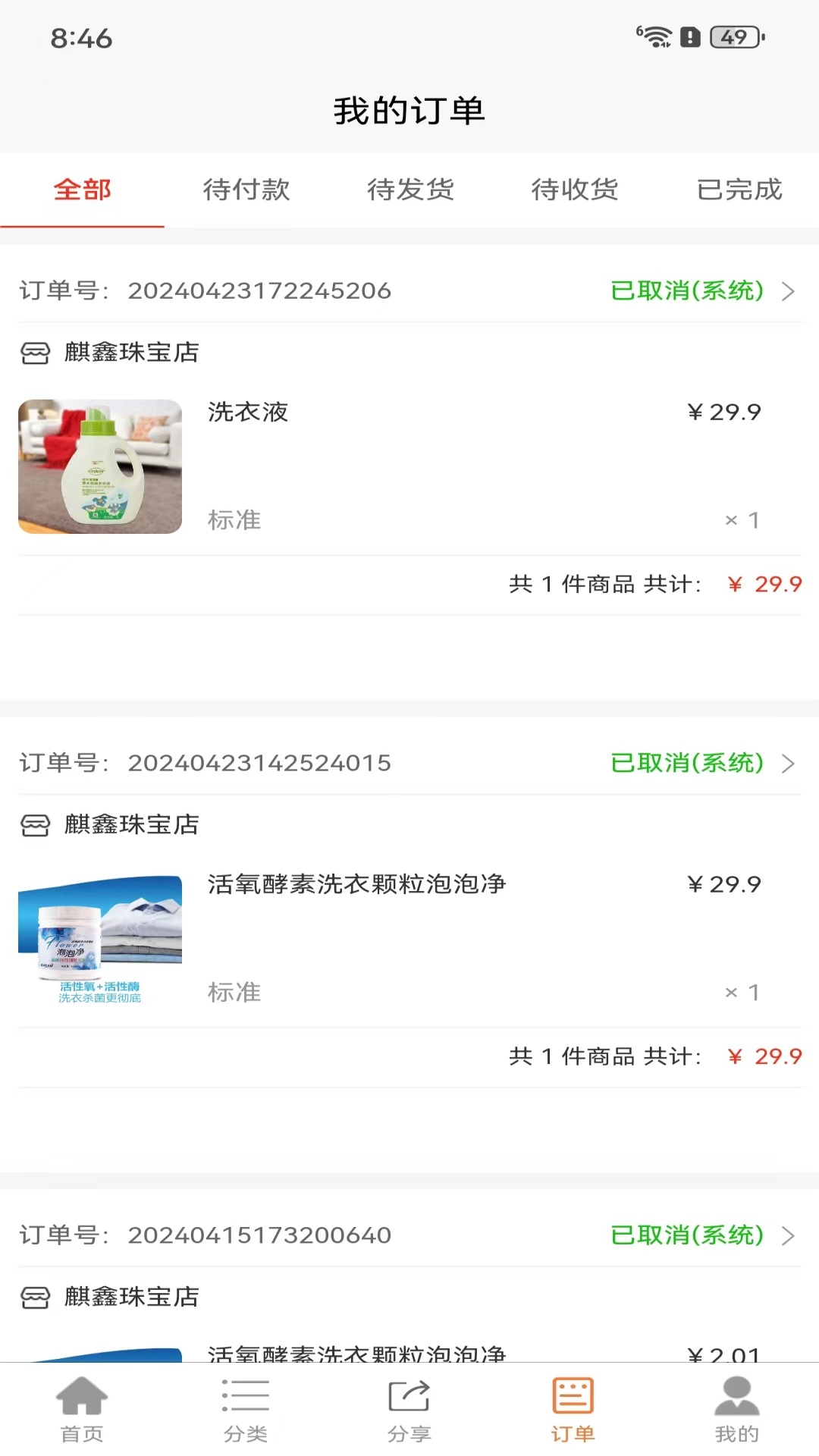Open the 分类 categories page
This screenshot has width=819, height=1456.
click(x=246, y=1409)
